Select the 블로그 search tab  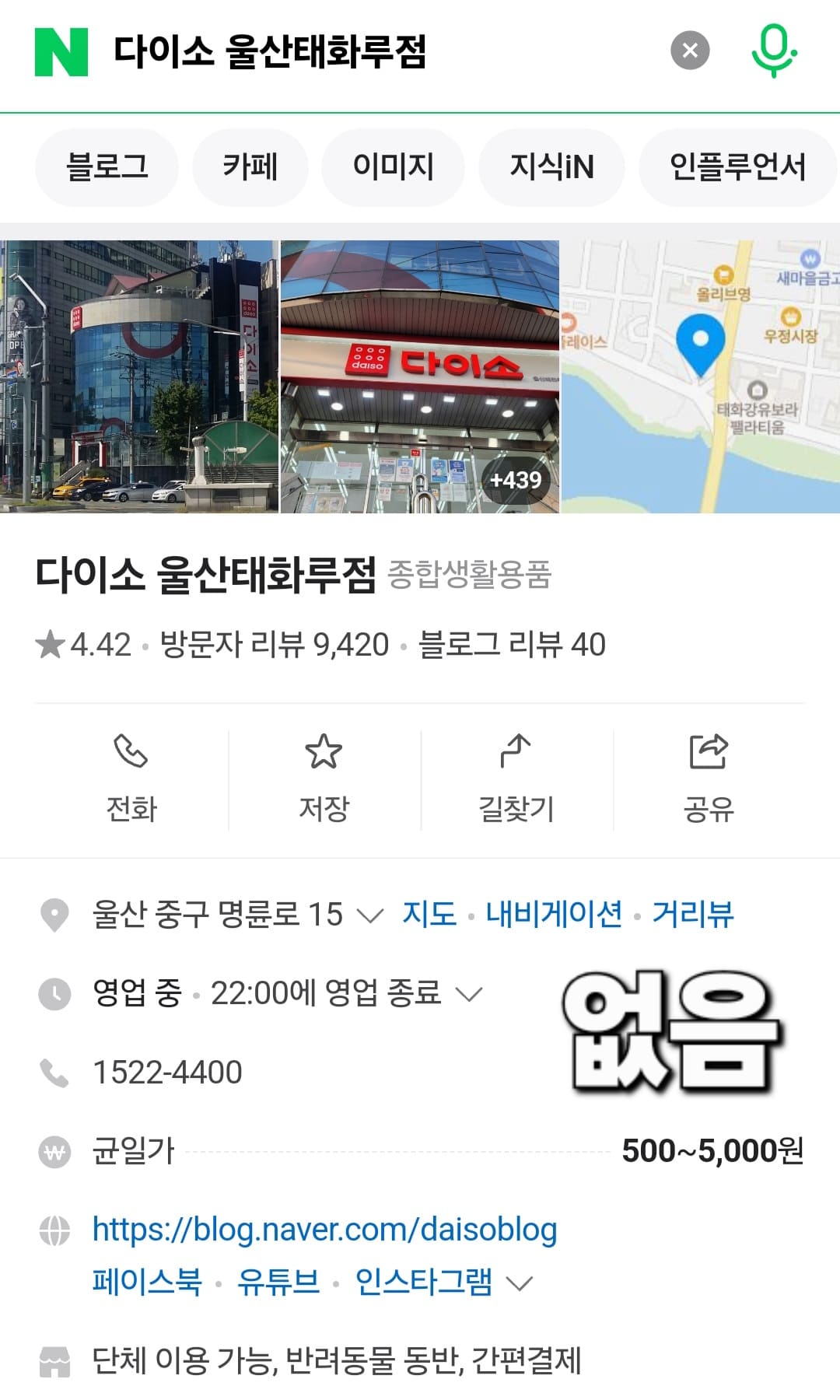pyautogui.click(x=106, y=166)
